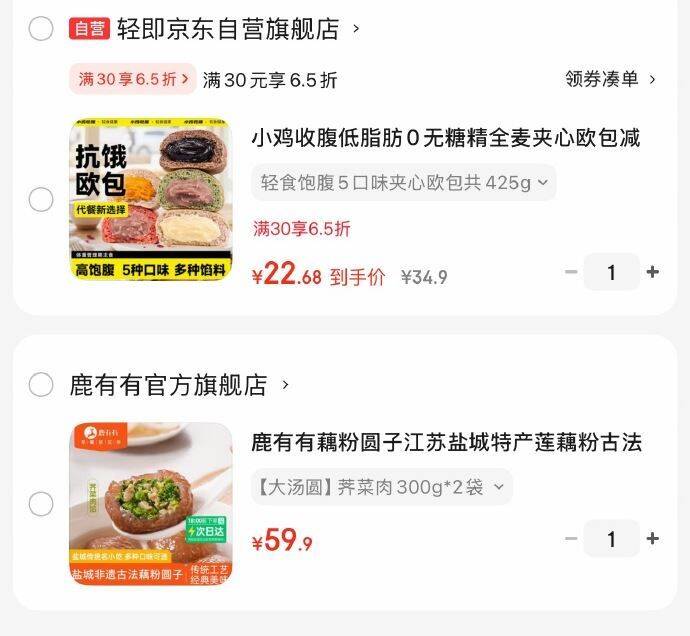Visit the 鹿有有官方旗舰店 store page
This screenshot has height=636, width=690.
(x=170, y=384)
